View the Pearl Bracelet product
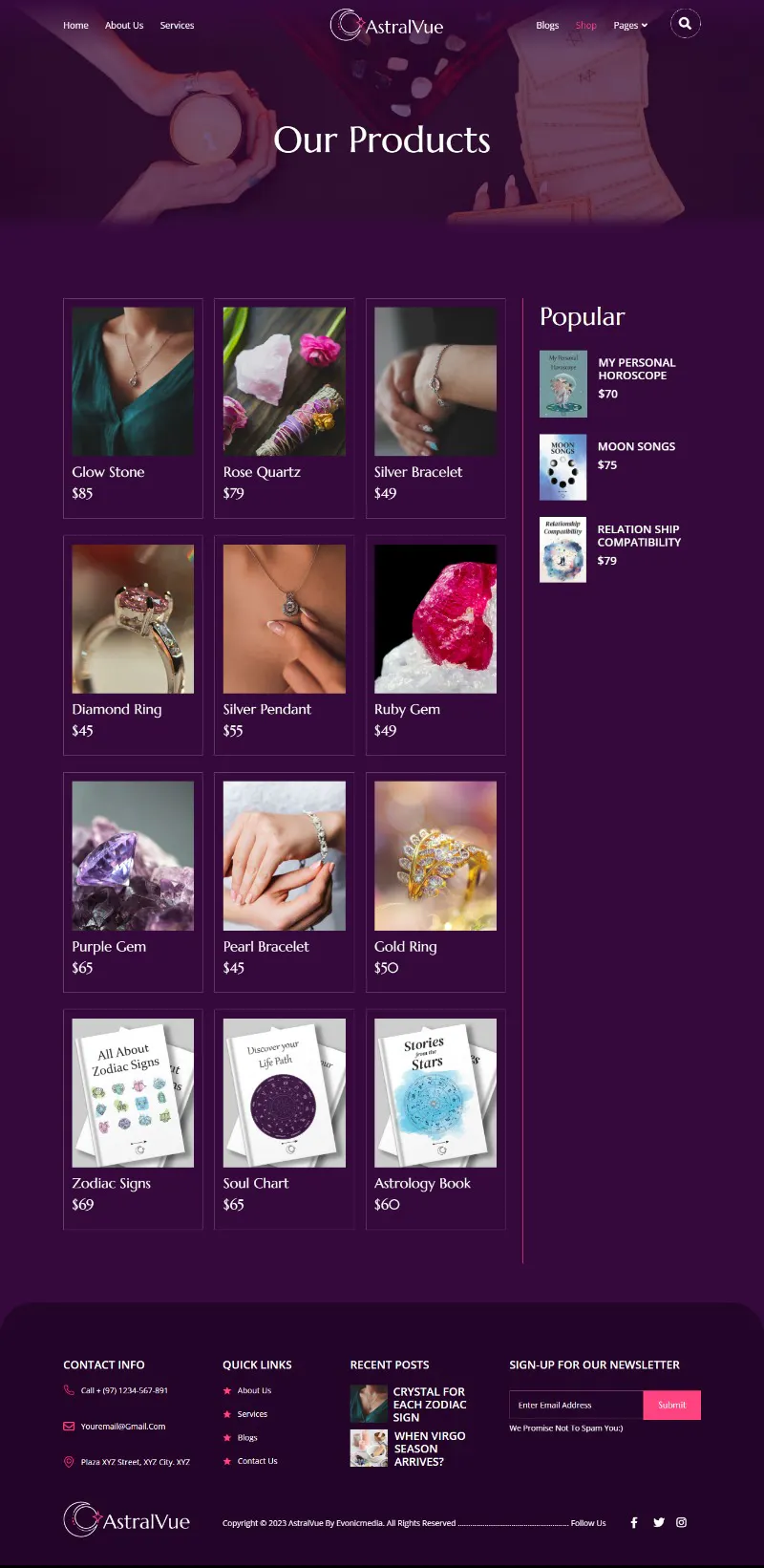 click(284, 882)
